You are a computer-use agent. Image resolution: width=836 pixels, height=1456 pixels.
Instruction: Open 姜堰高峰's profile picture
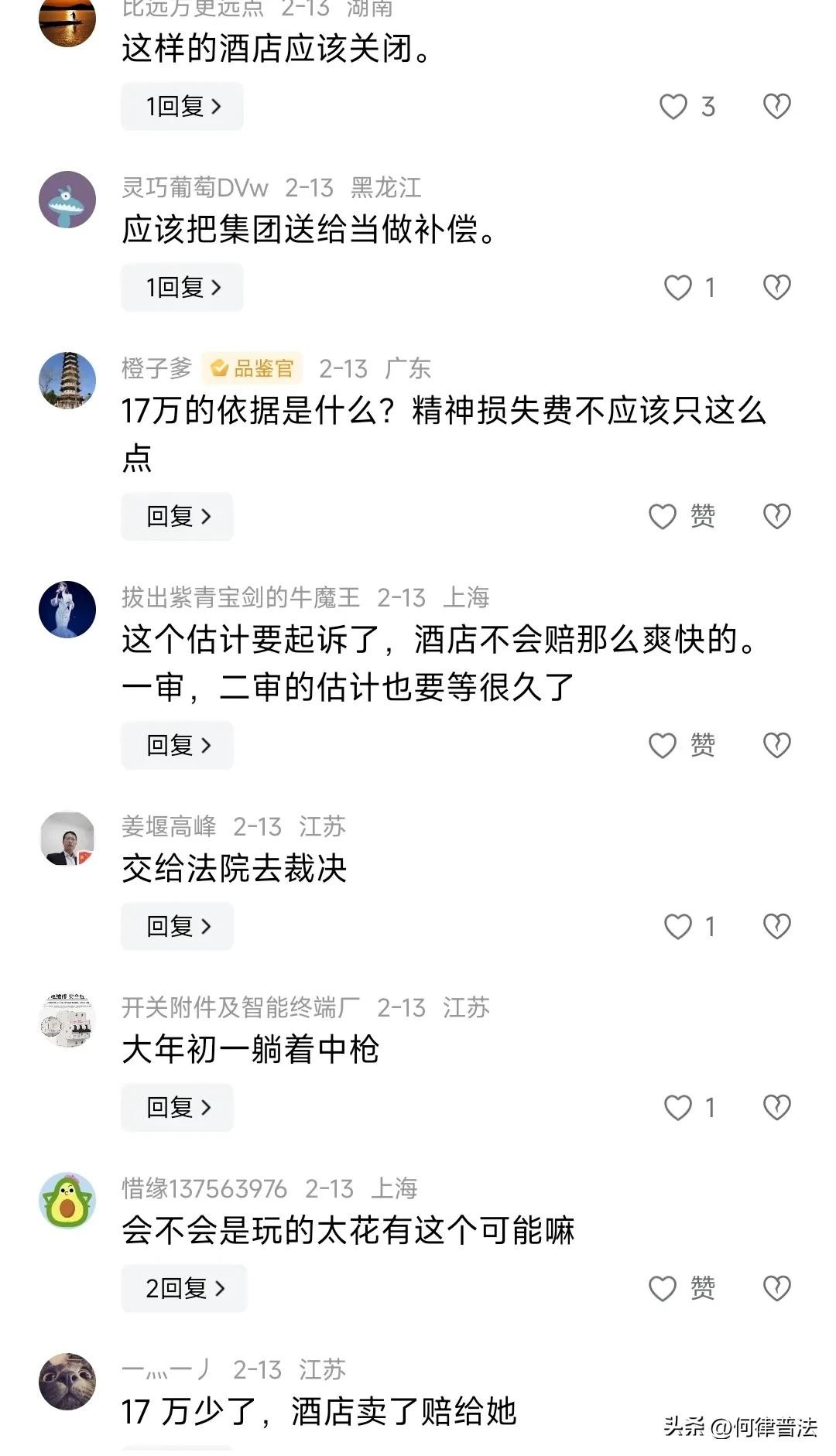pos(67,839)
